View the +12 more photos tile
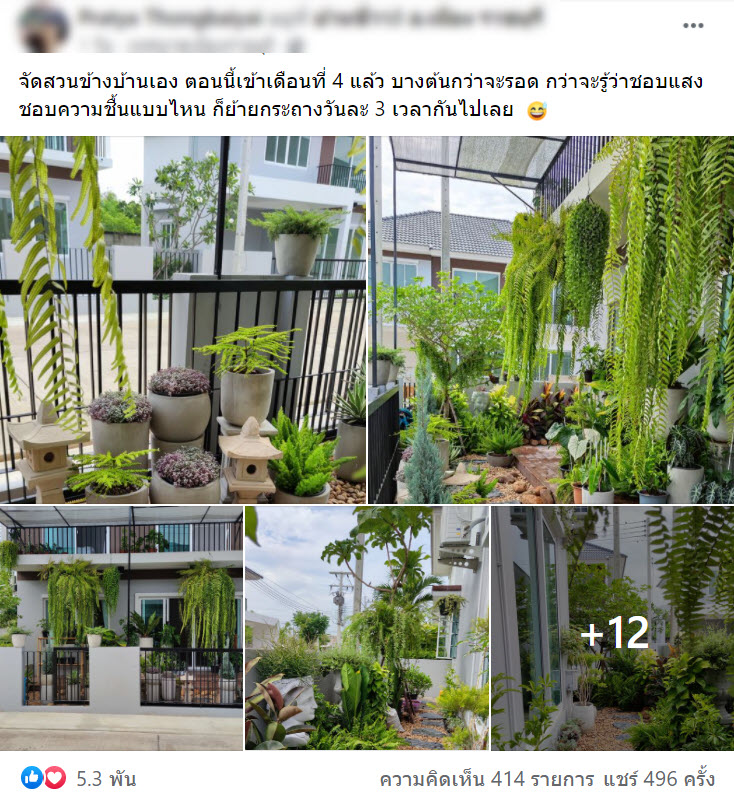This screenshot has height=792, width=734. (613, 628)
